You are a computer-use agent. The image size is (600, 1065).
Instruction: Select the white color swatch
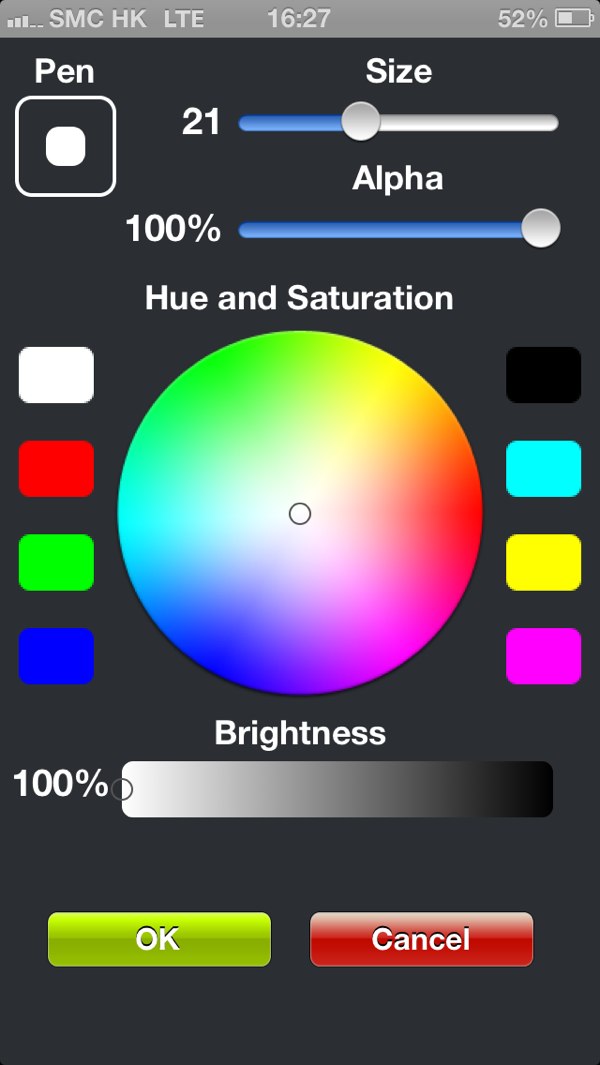(x=56, y=375)
